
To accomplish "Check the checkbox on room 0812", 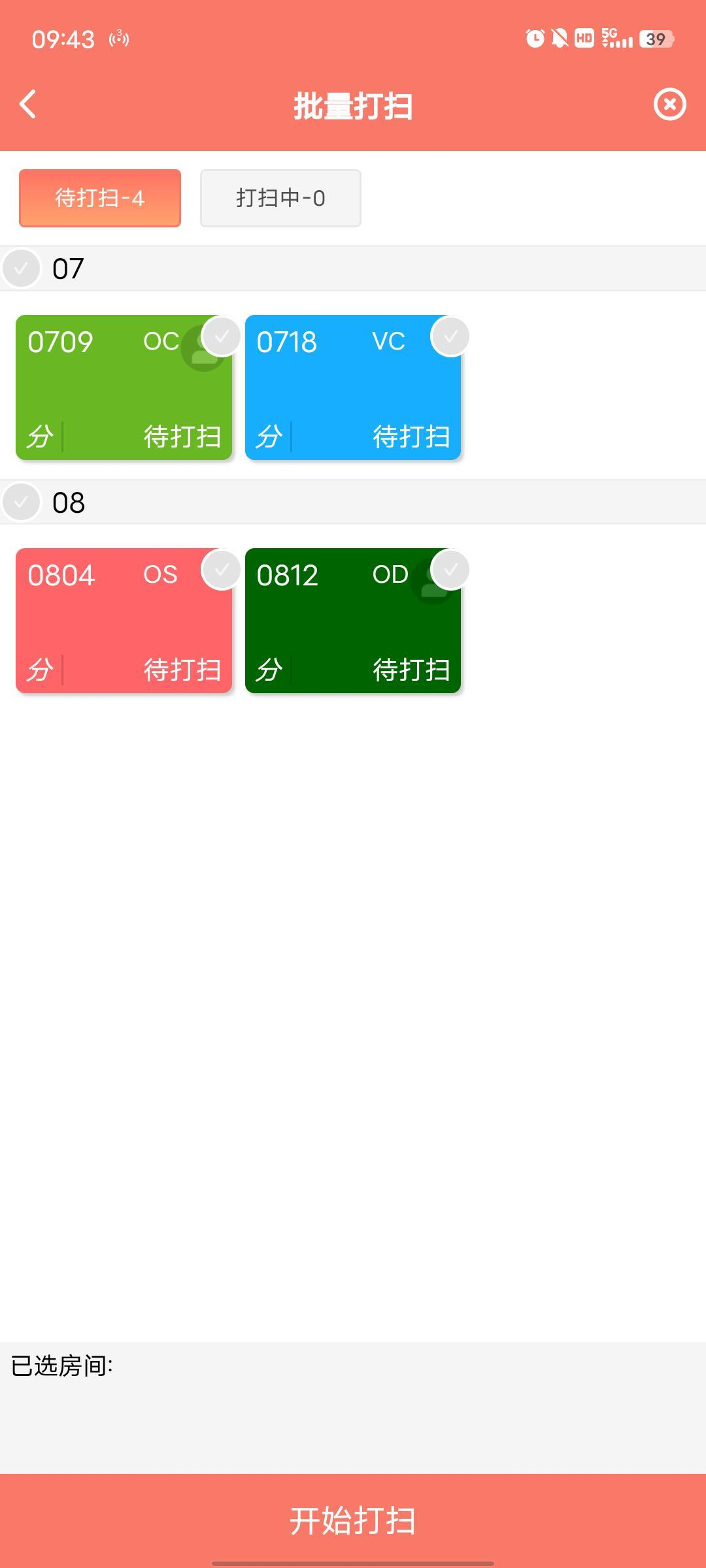I will click(x=450, y=570).
